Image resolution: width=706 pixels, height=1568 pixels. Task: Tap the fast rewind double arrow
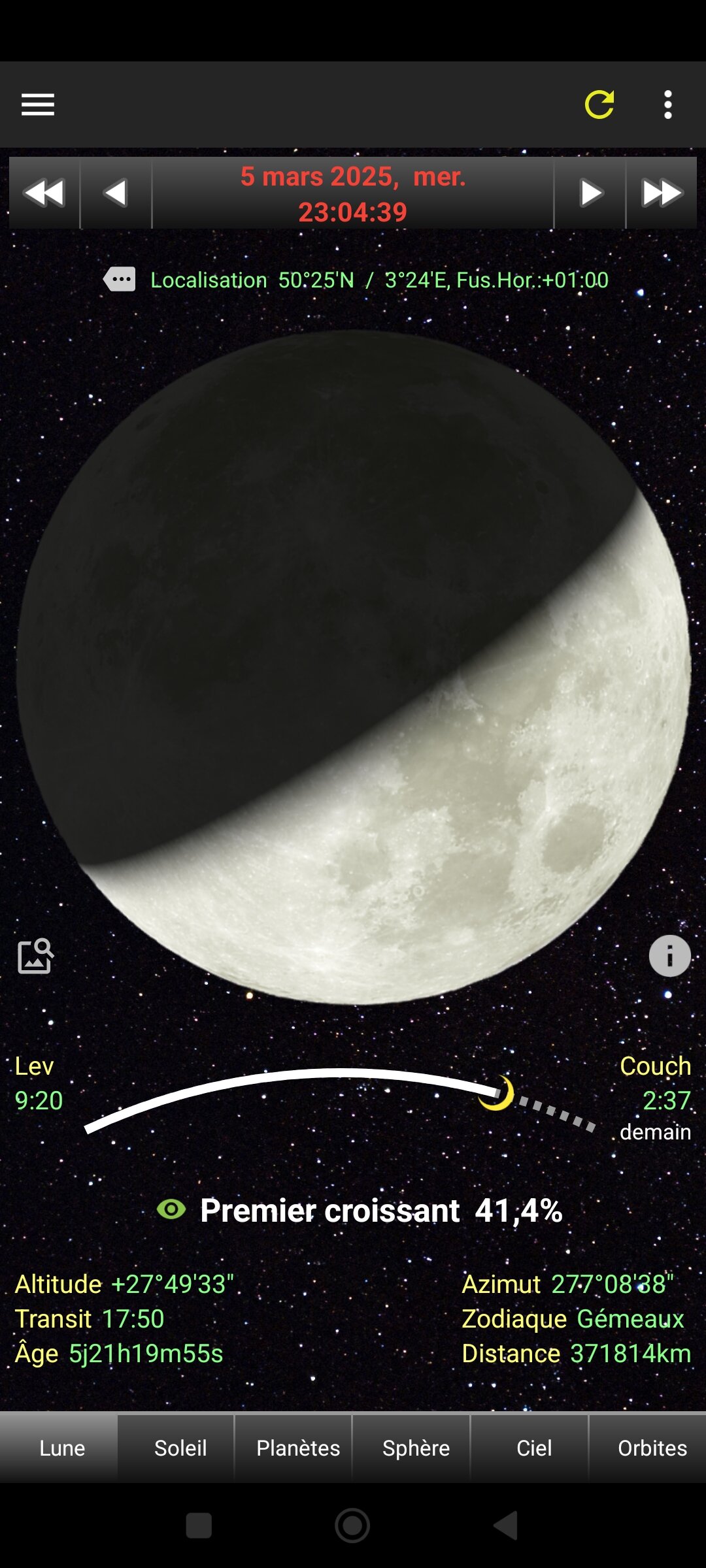[44, 193]
